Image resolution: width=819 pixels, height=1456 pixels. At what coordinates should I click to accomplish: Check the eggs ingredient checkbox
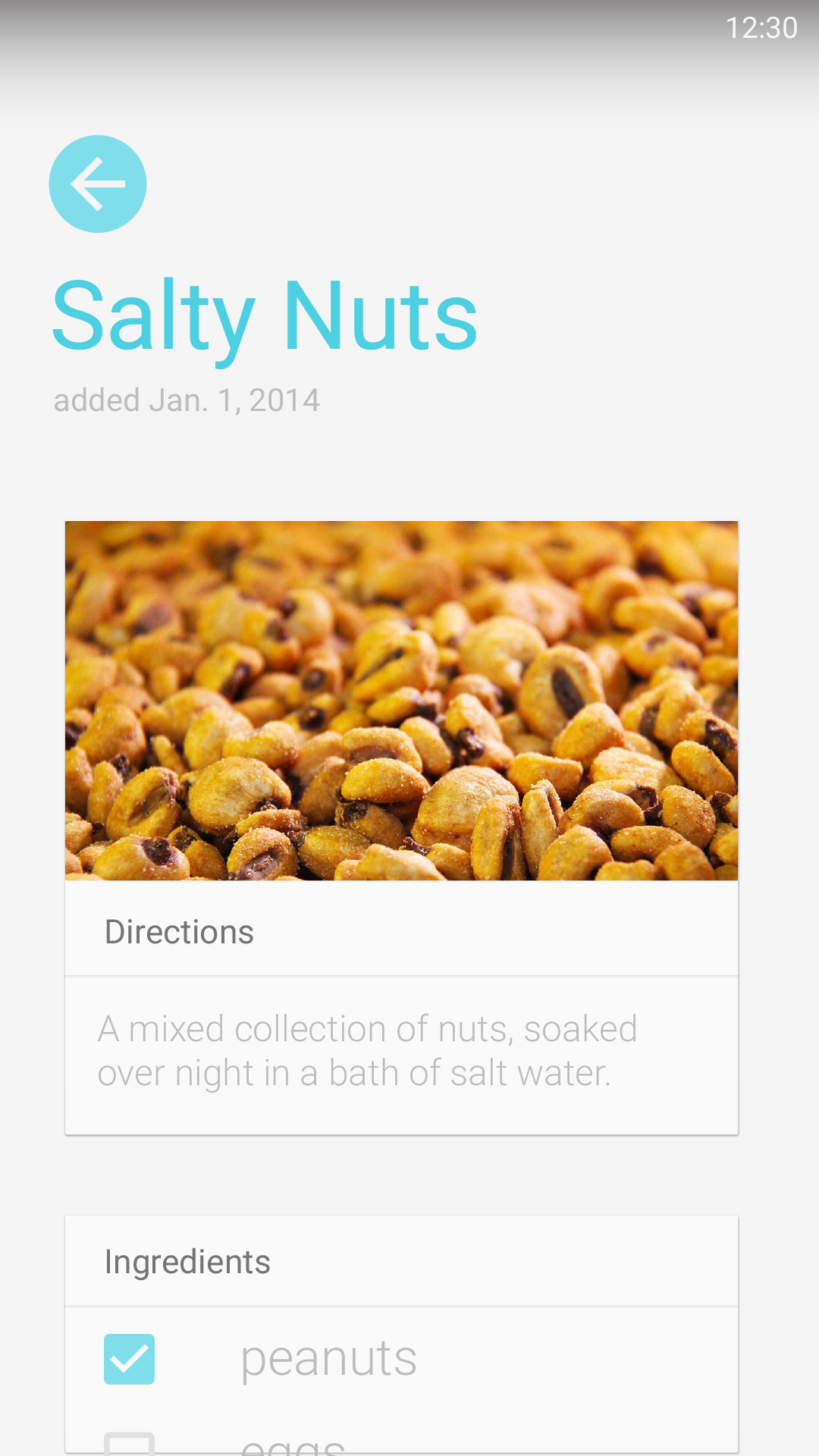[x=129, y=1443]
